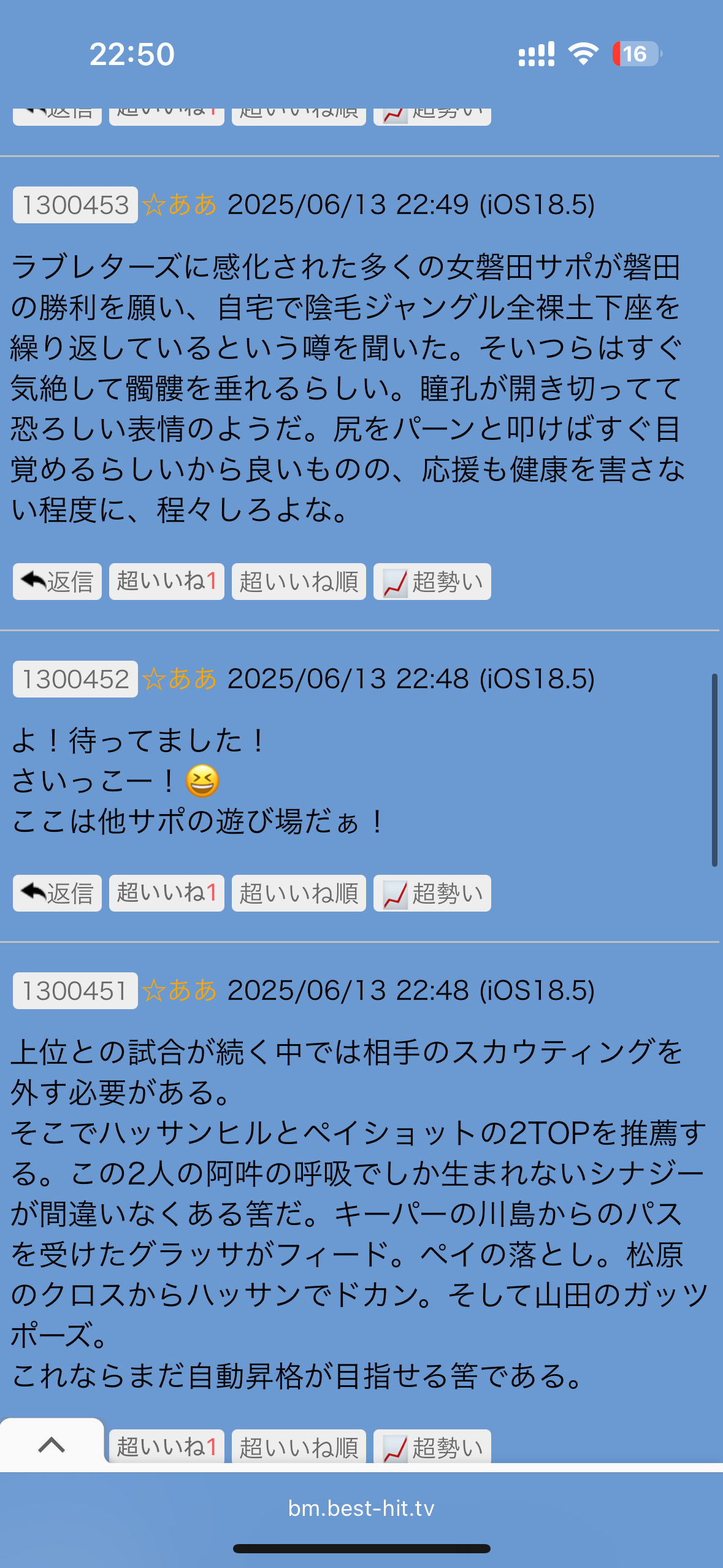Open the bm.best-hit.tv address bar

point(361,1508)
